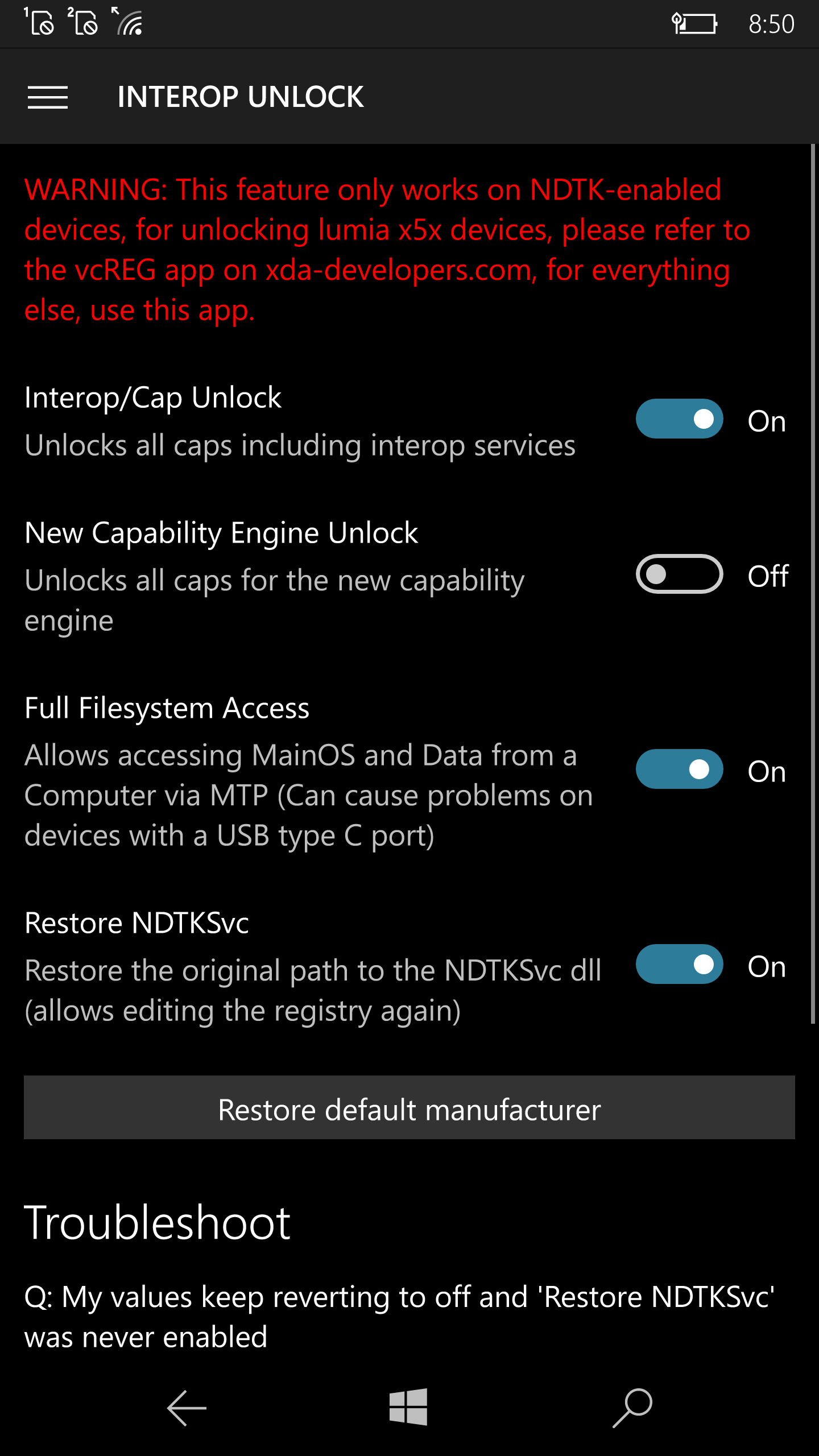Open the hamburger navigation menu

click(x=48, y=97)
